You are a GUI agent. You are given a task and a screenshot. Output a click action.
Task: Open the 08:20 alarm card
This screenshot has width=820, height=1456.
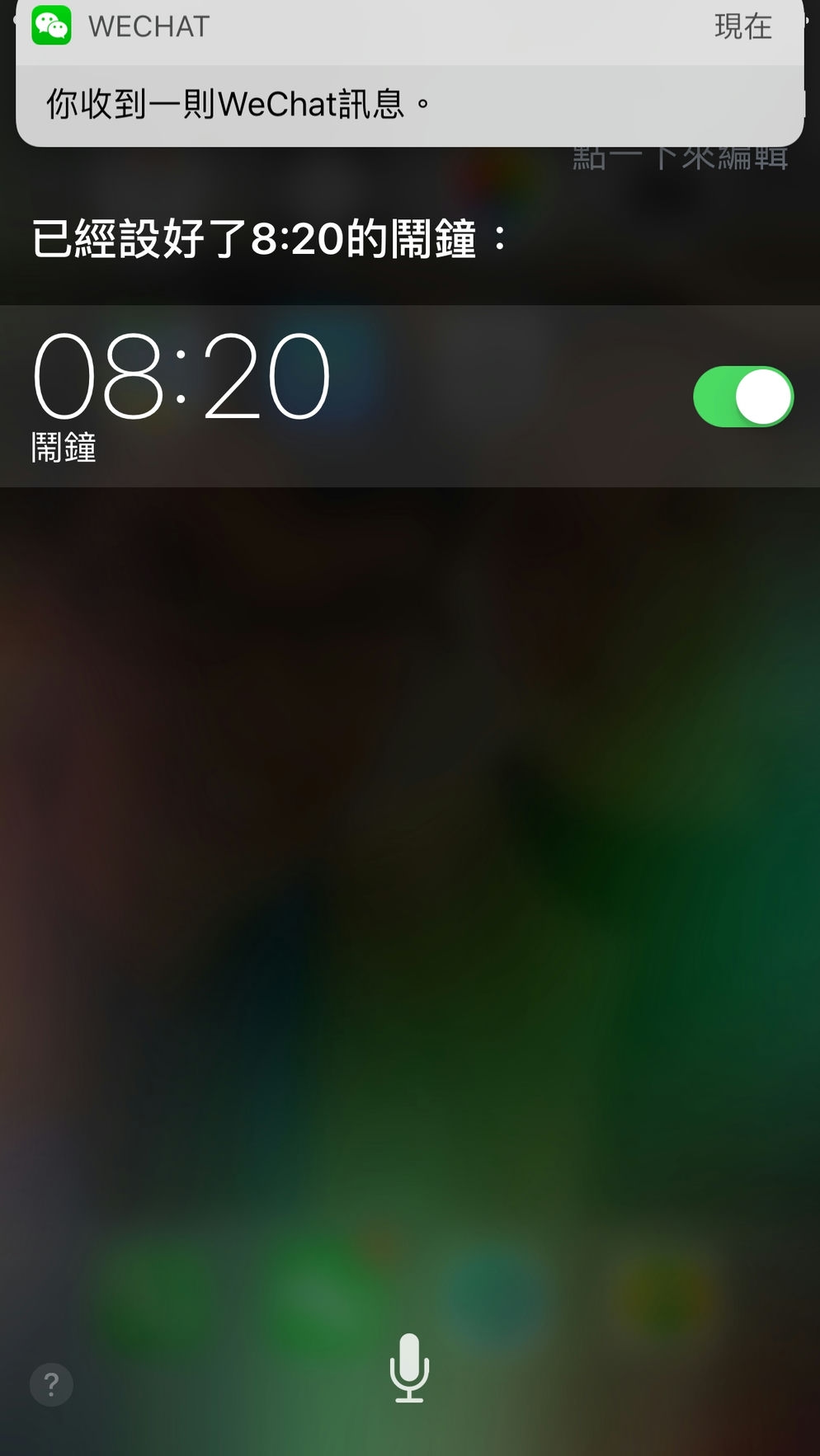pos(330,396)
